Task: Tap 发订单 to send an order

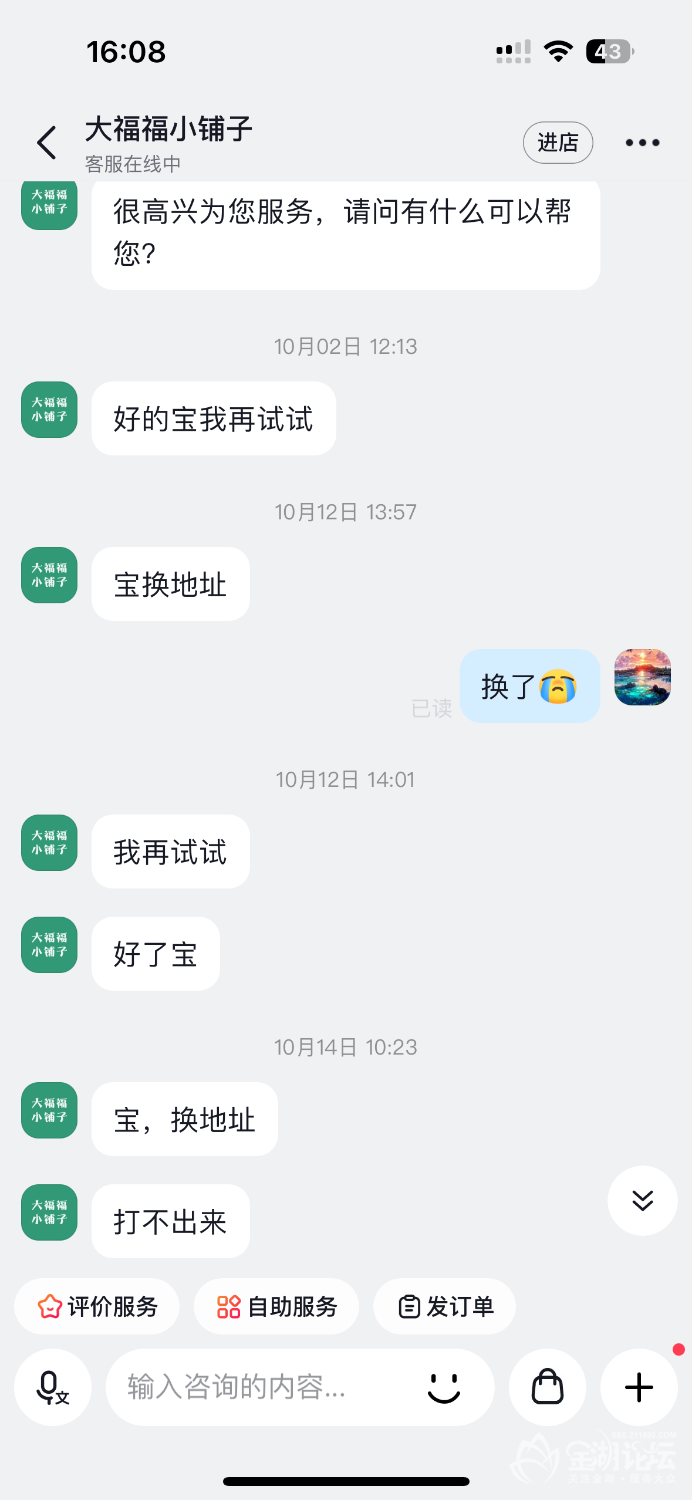Action: point(445,1306)
